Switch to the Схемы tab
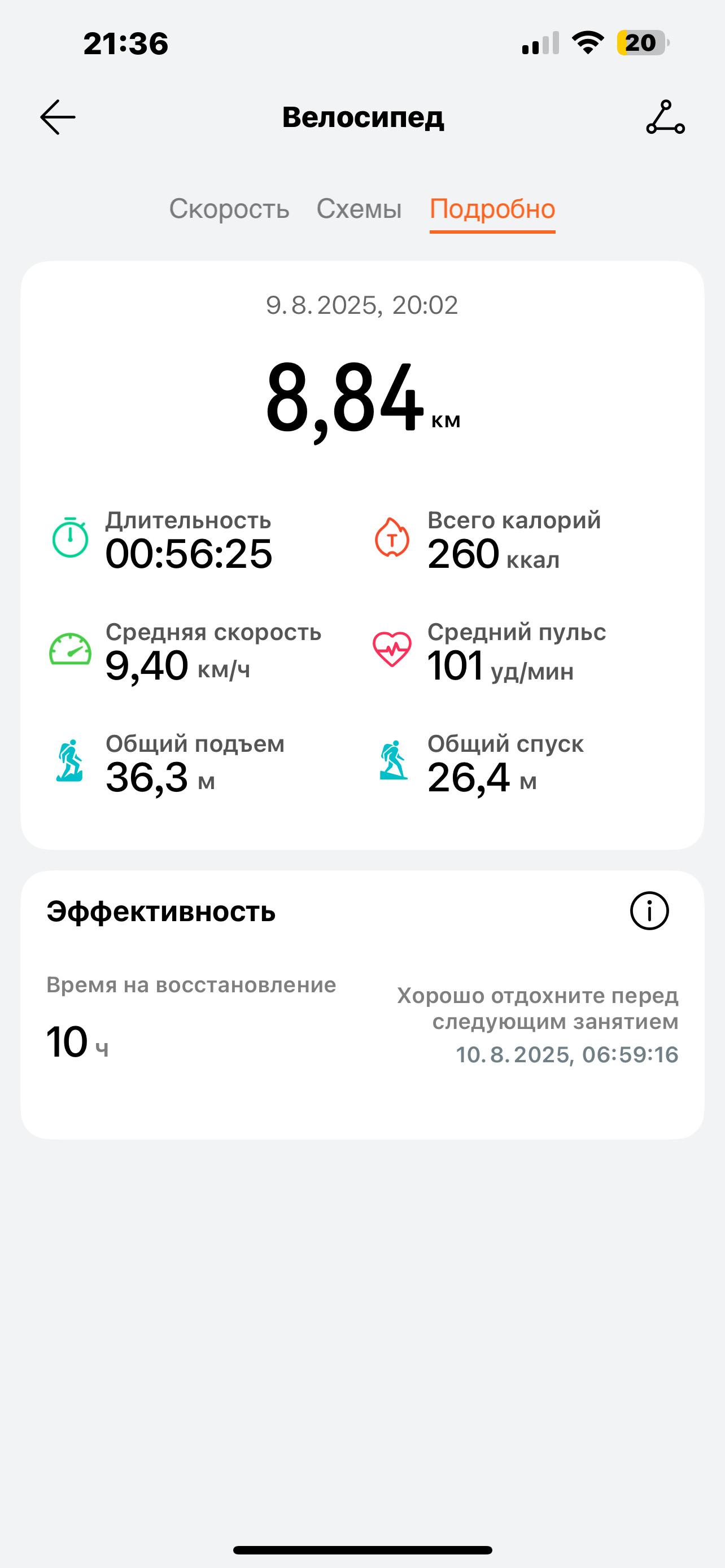This screenshot has height=1568, width=725. pyautogui.click(x=359, y=209)
